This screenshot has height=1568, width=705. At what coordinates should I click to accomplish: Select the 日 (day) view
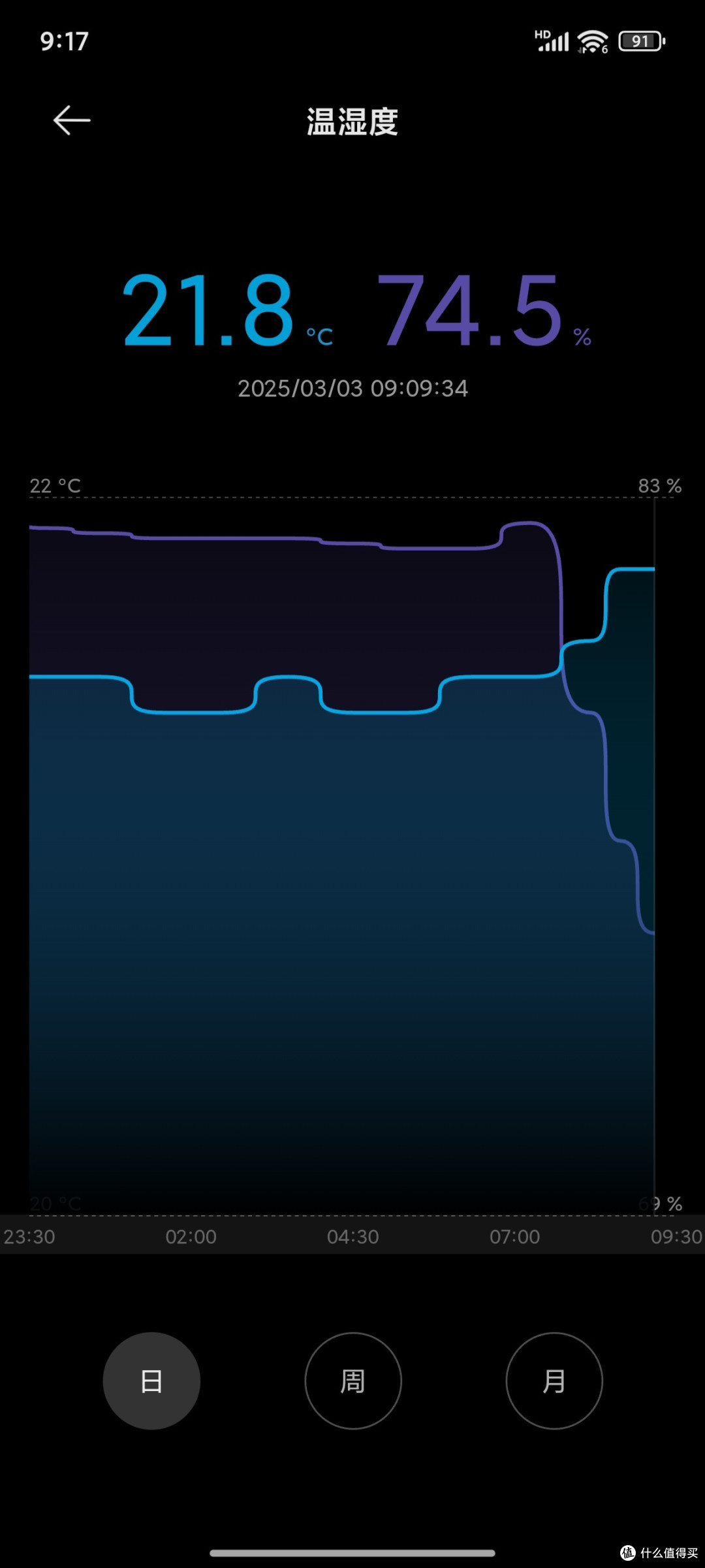click(151, 1381)
